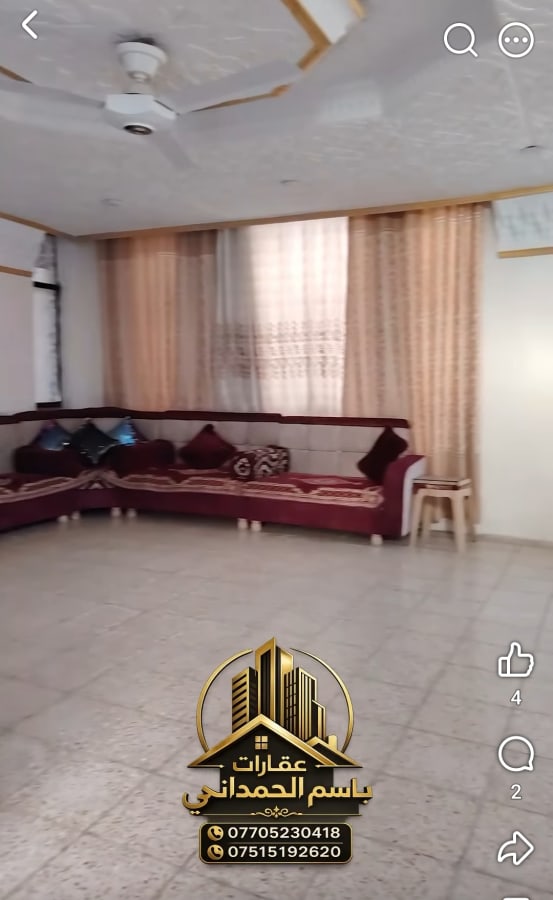Share this video

tap(516, 848)
